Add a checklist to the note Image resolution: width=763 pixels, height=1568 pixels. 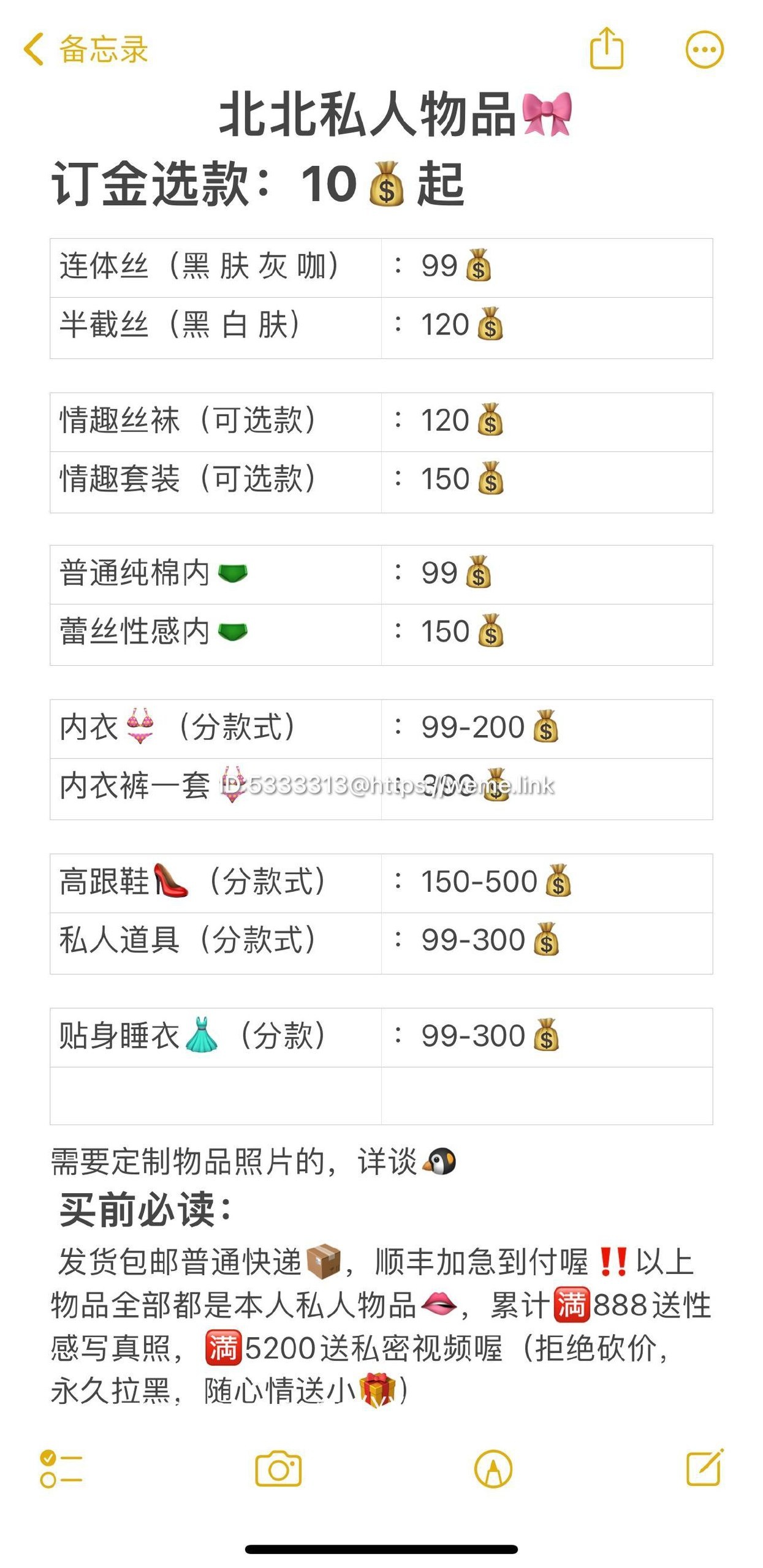click(61, 1469)
